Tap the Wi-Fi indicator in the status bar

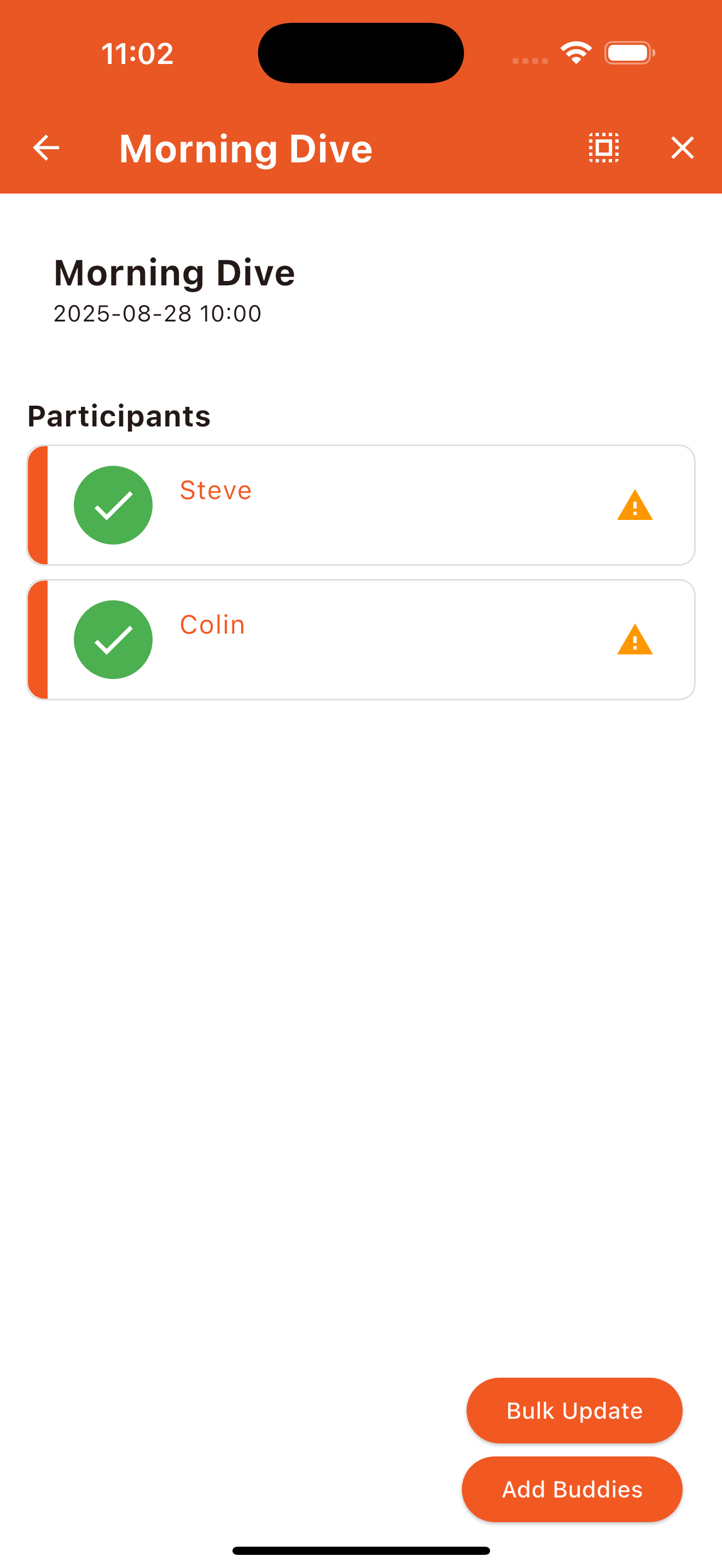(573, 53)
